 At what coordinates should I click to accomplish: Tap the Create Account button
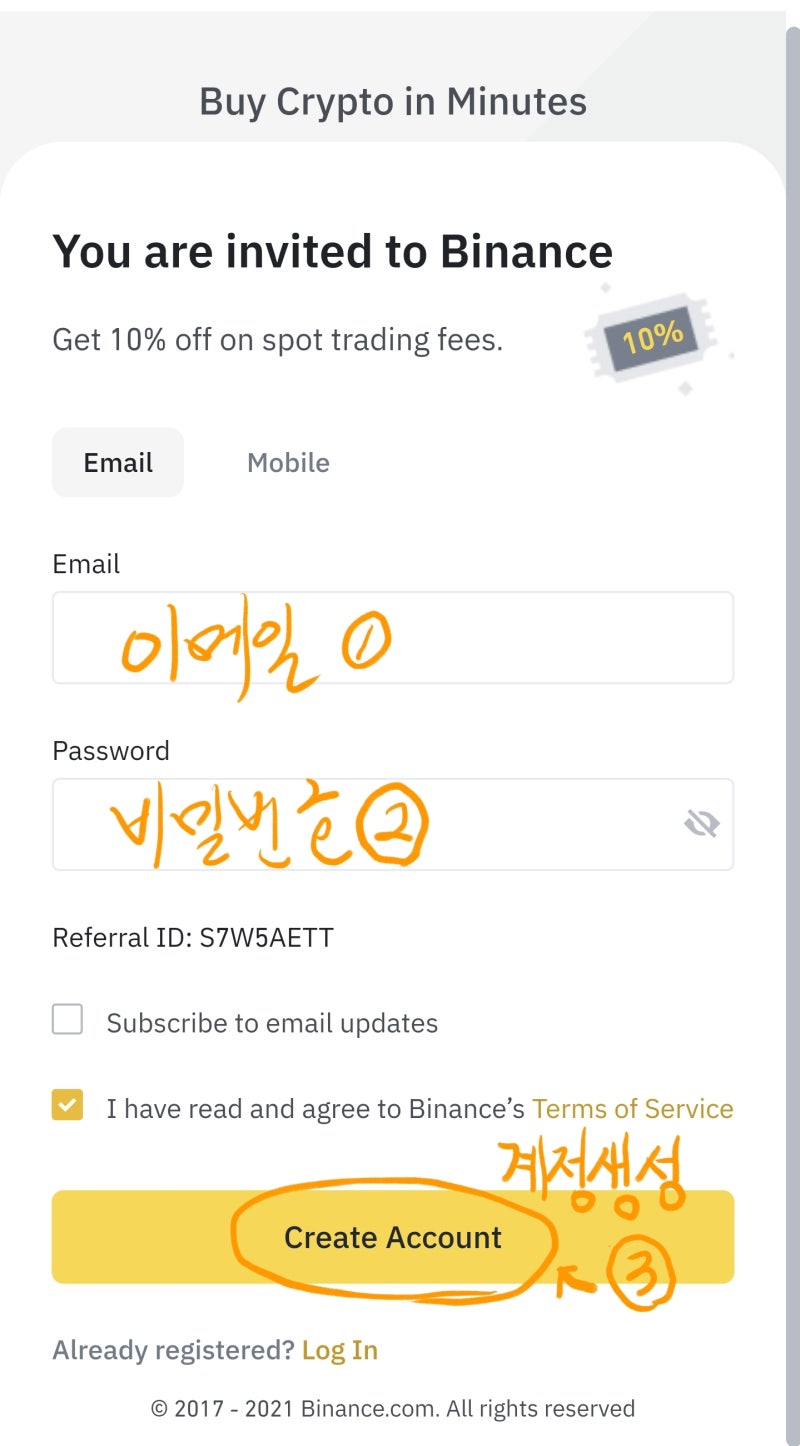pos(392,1237)
